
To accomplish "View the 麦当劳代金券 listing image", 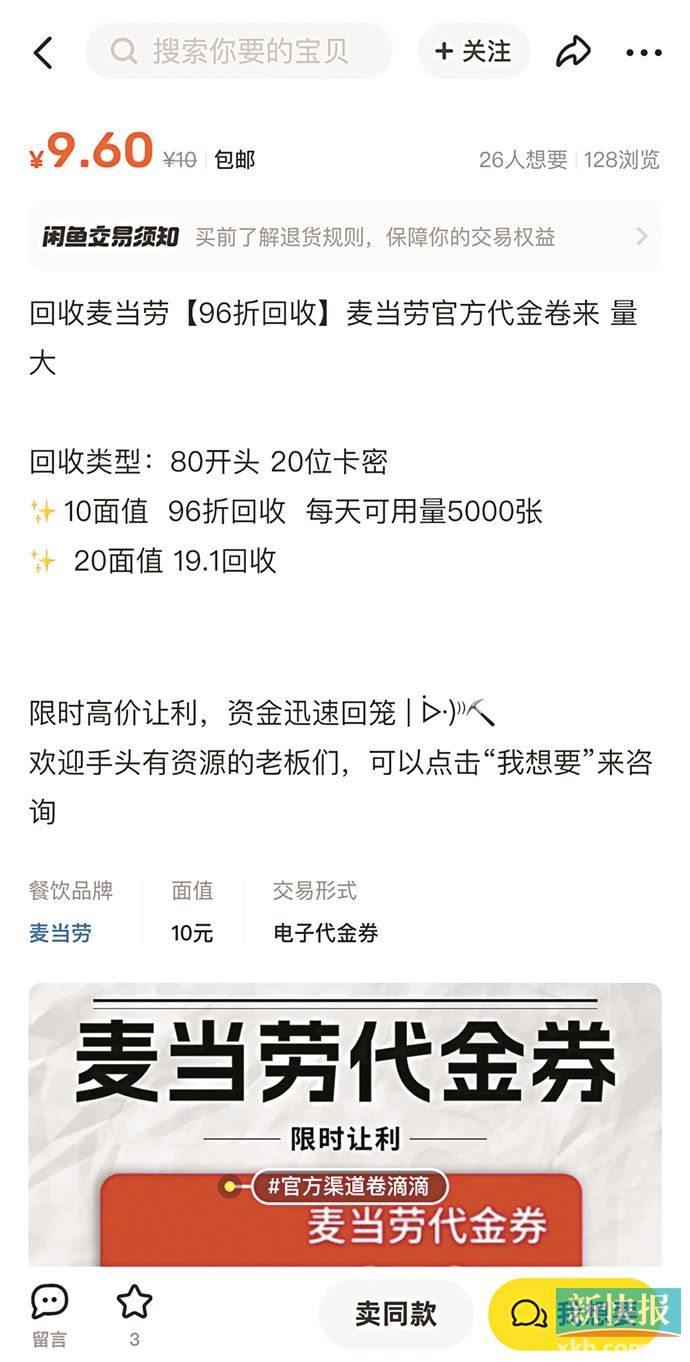I will point(344,1120).
